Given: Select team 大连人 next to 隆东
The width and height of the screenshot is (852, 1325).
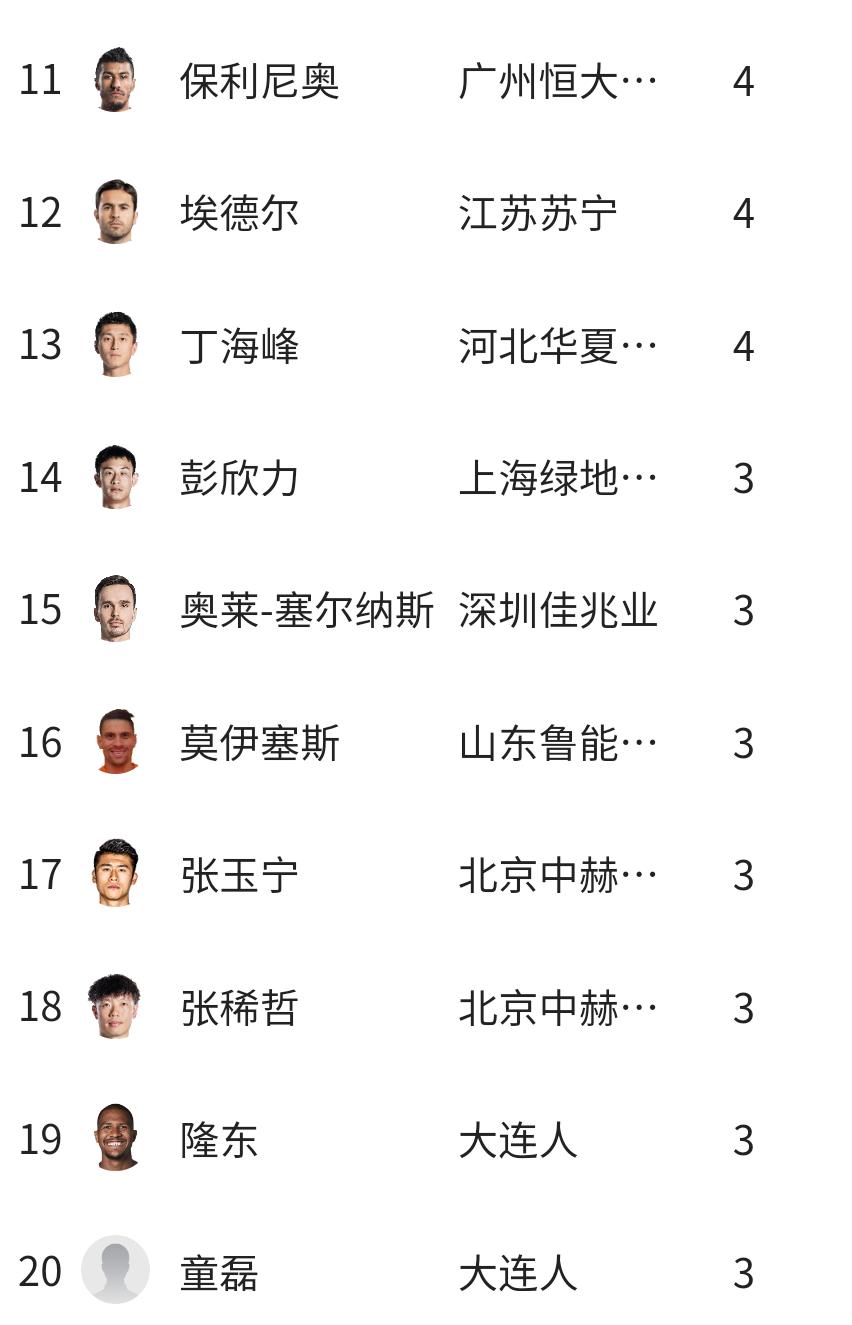Looking at the screenshot, I should coord(520,1140).
